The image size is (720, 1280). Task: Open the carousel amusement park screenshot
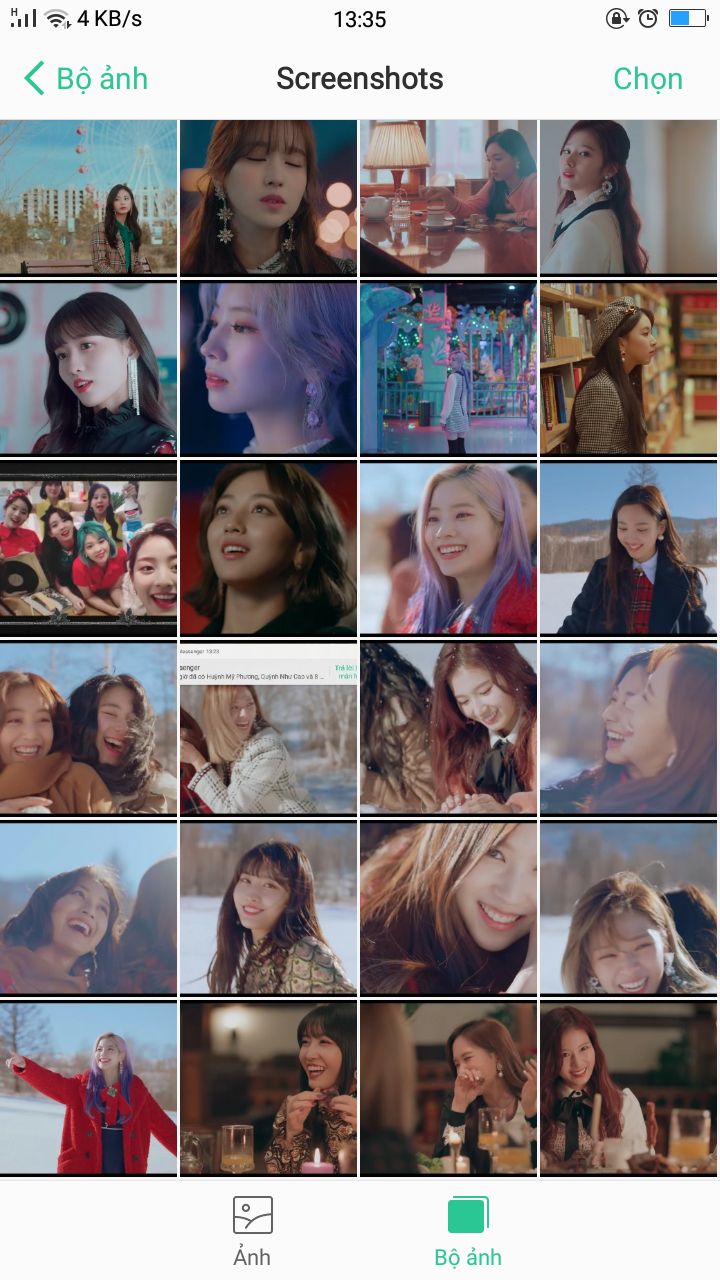[x=448, y=368]
